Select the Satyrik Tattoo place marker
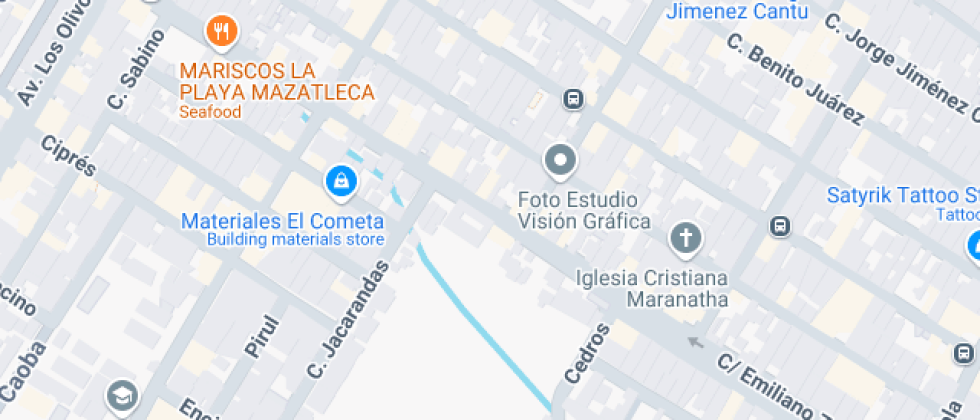The width and height of the screenshot is (980, 420). click(x=974, y=243)
